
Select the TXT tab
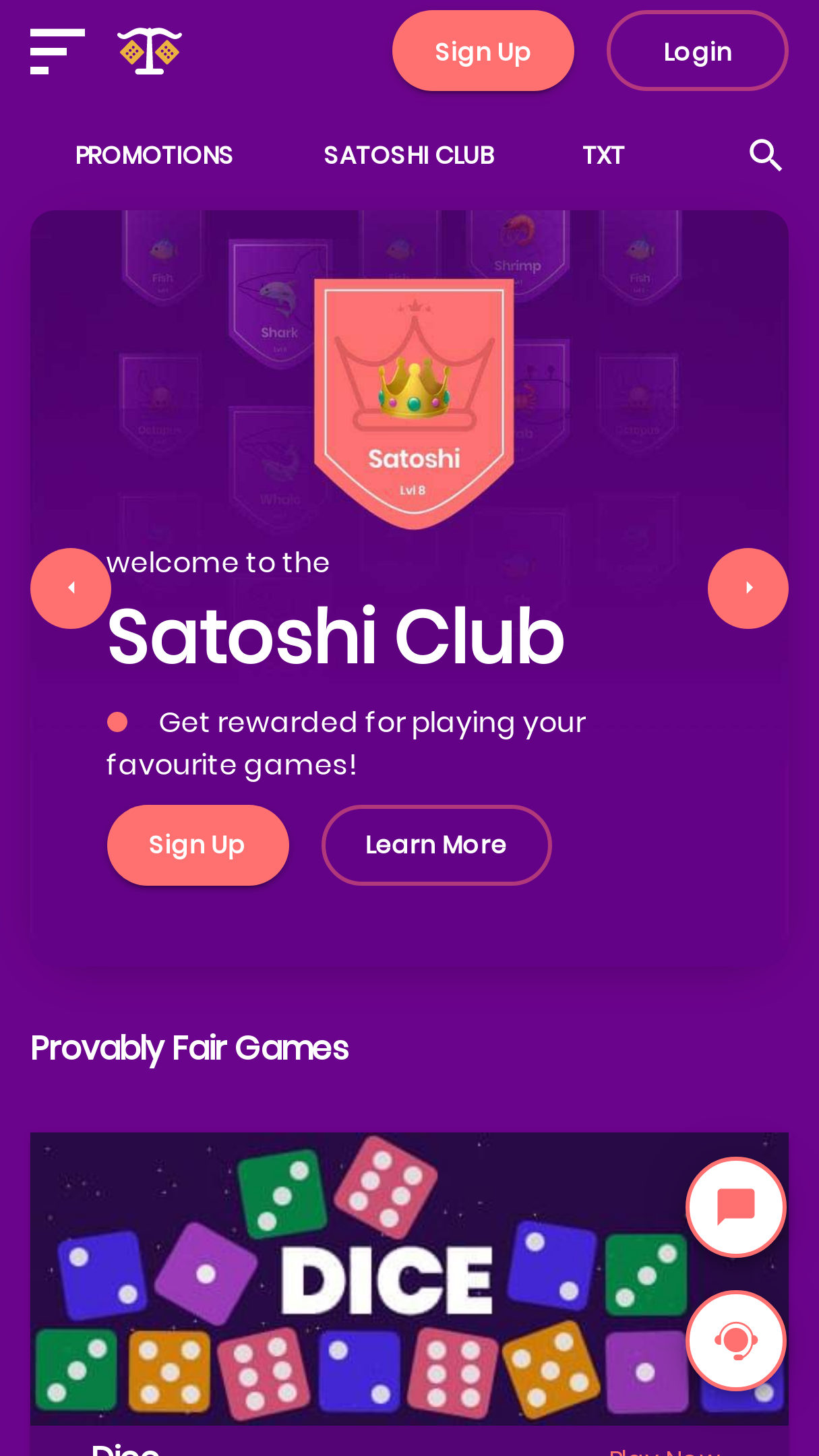pos(603,156)
